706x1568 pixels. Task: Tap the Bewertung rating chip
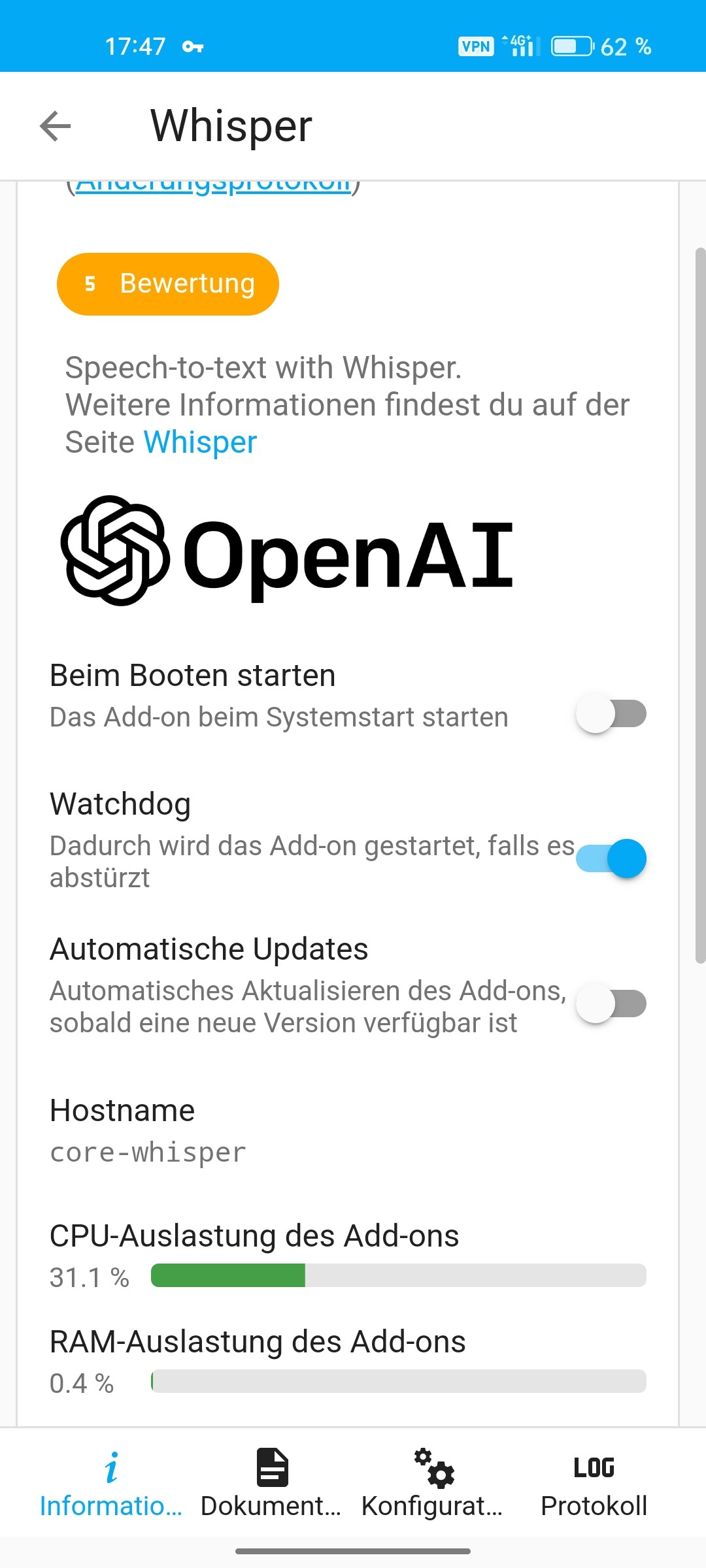point(168,284)
